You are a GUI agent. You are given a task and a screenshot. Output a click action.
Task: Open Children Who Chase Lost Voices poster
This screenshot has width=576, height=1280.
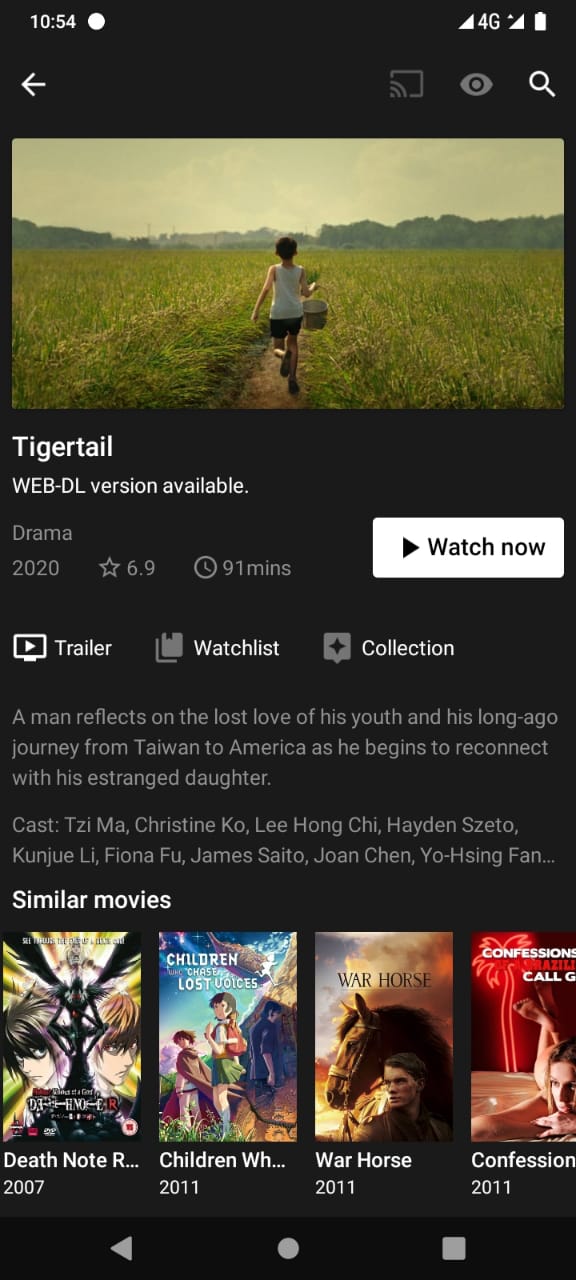pos(228,1037)
